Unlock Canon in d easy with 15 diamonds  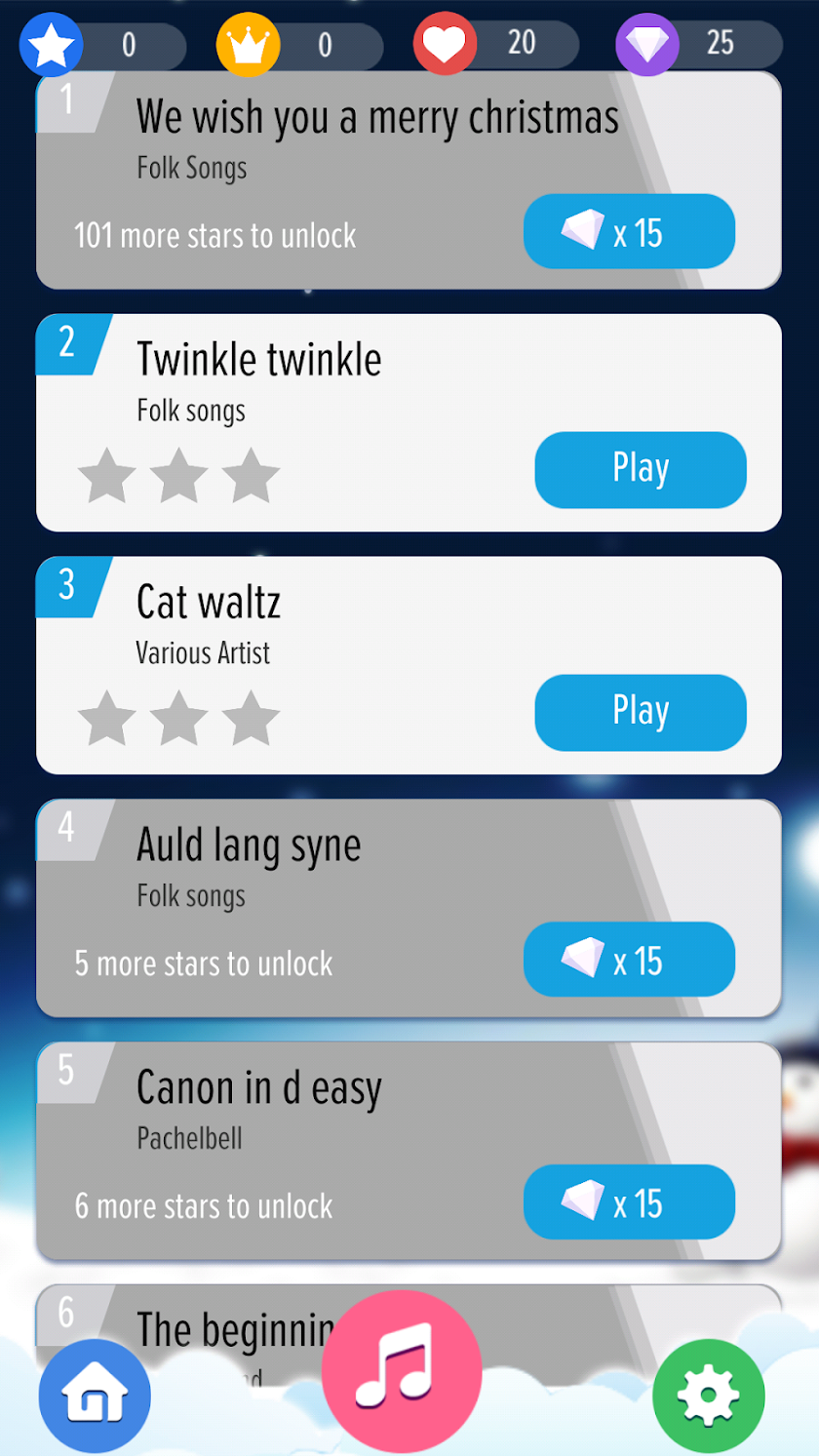(x=629, y=1202)
